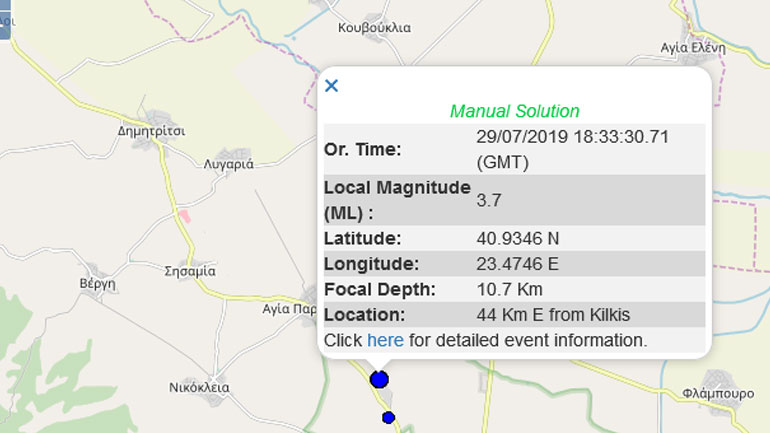770x433 pixels.
Task: Open the 'here' detailed event information link
Action: [385, 340]
